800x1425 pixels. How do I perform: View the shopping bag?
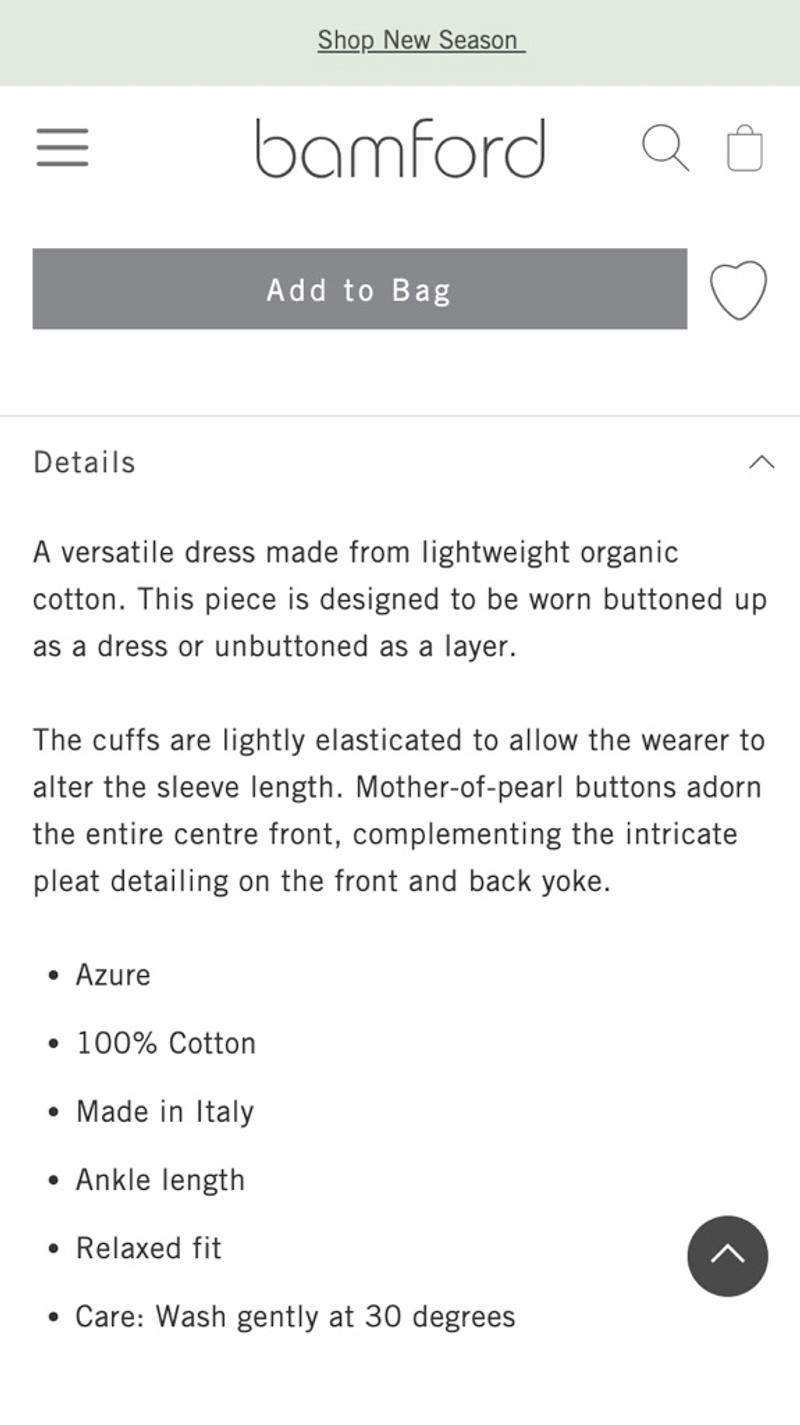coord(744,148)
